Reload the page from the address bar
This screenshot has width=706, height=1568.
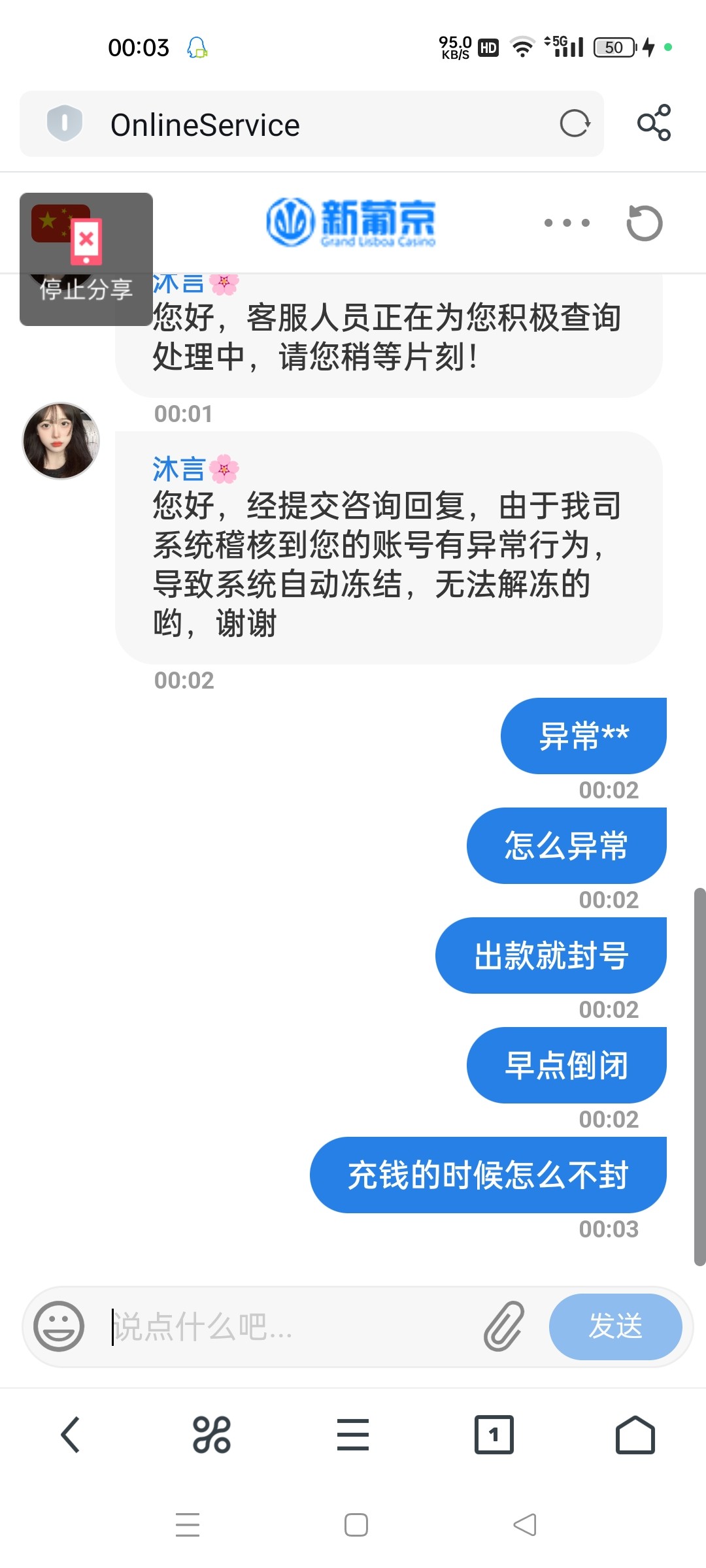coord(575,123)
